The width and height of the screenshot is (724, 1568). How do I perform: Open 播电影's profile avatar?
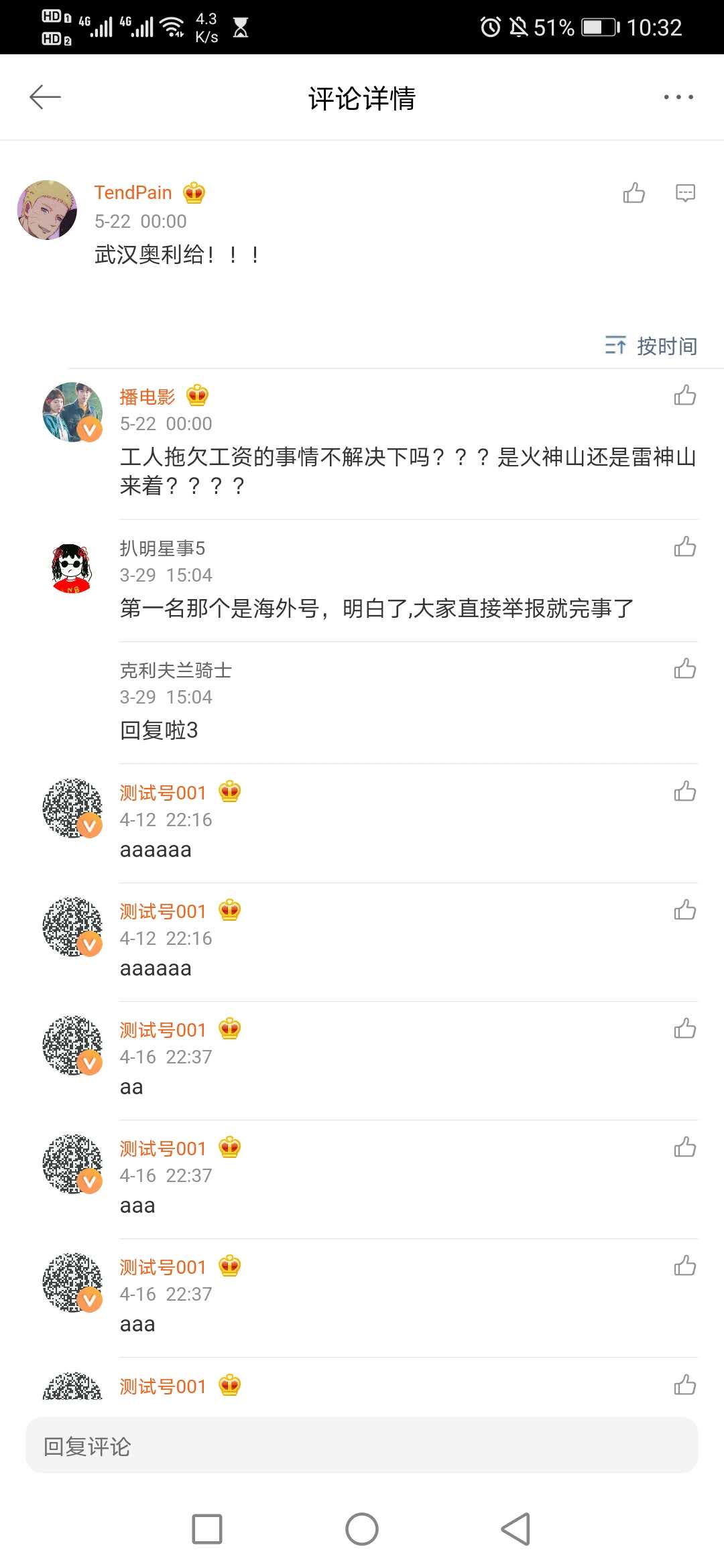(72, 411)
